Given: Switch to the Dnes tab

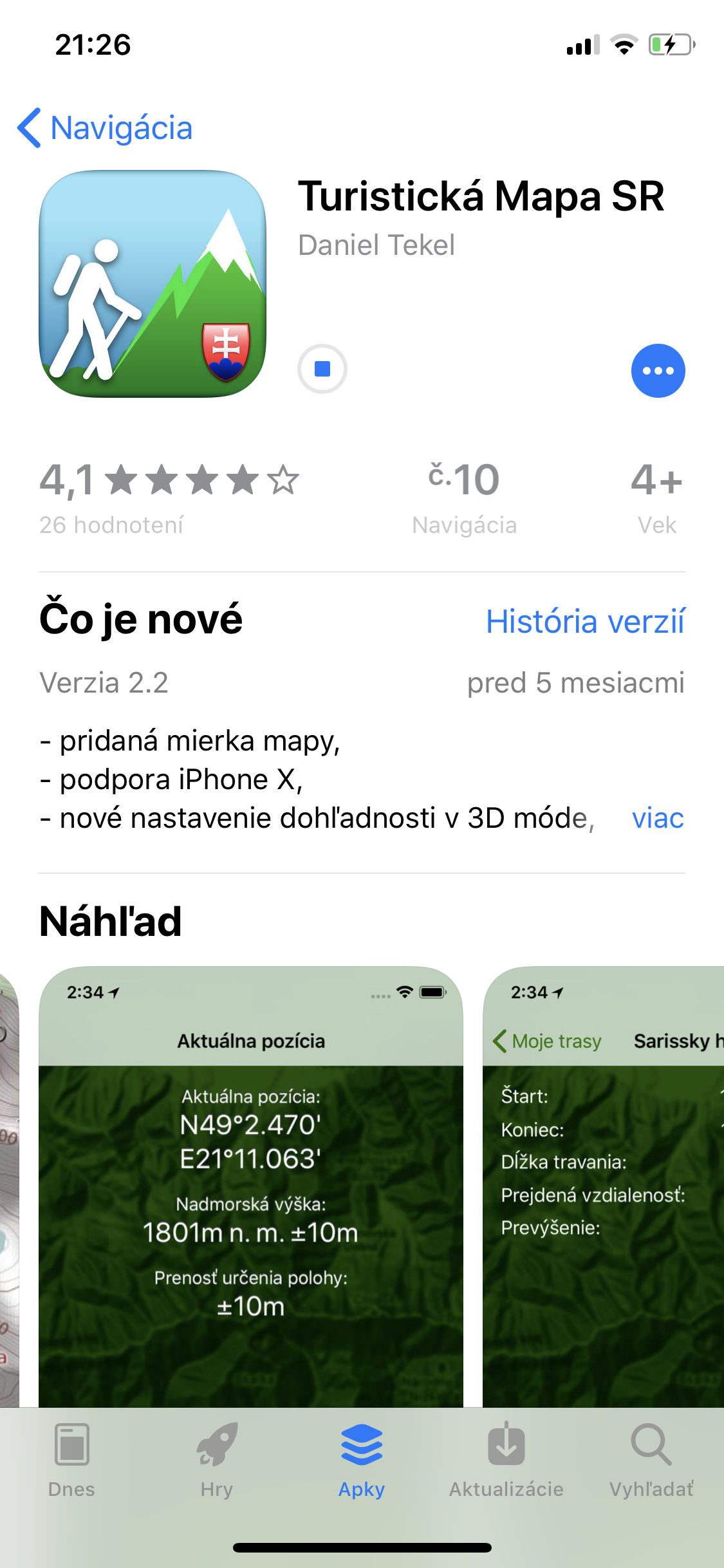Looking at the screenshot, I should coord(71,1461).
